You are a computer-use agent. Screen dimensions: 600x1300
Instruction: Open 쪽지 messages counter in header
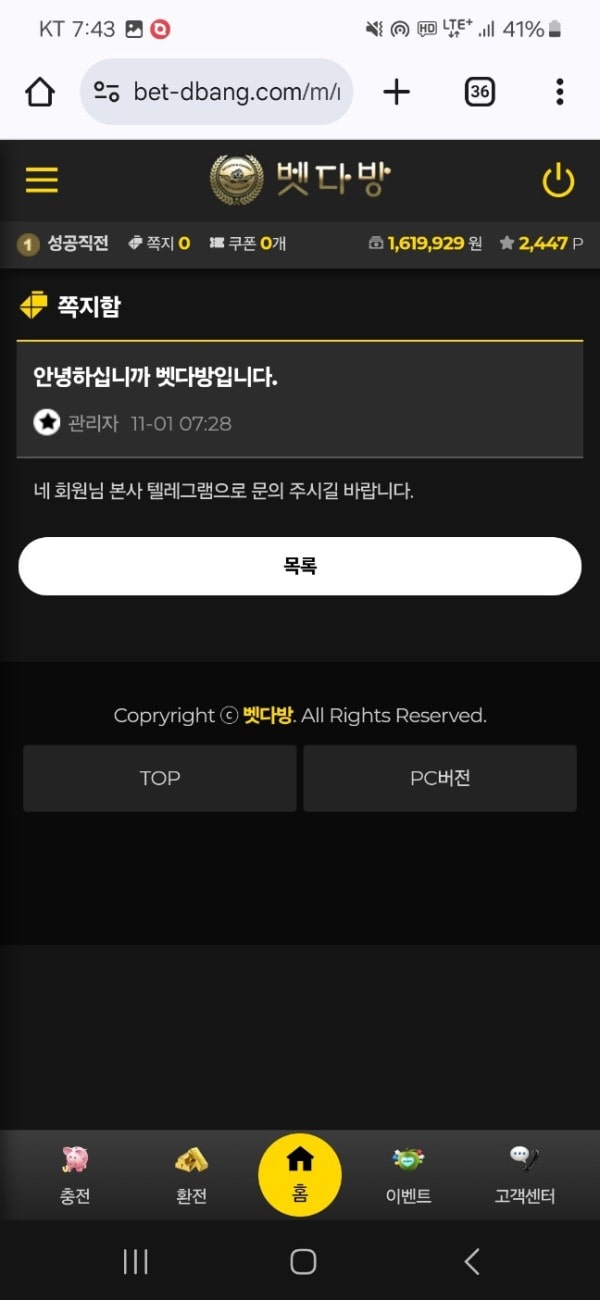[159, 243]
